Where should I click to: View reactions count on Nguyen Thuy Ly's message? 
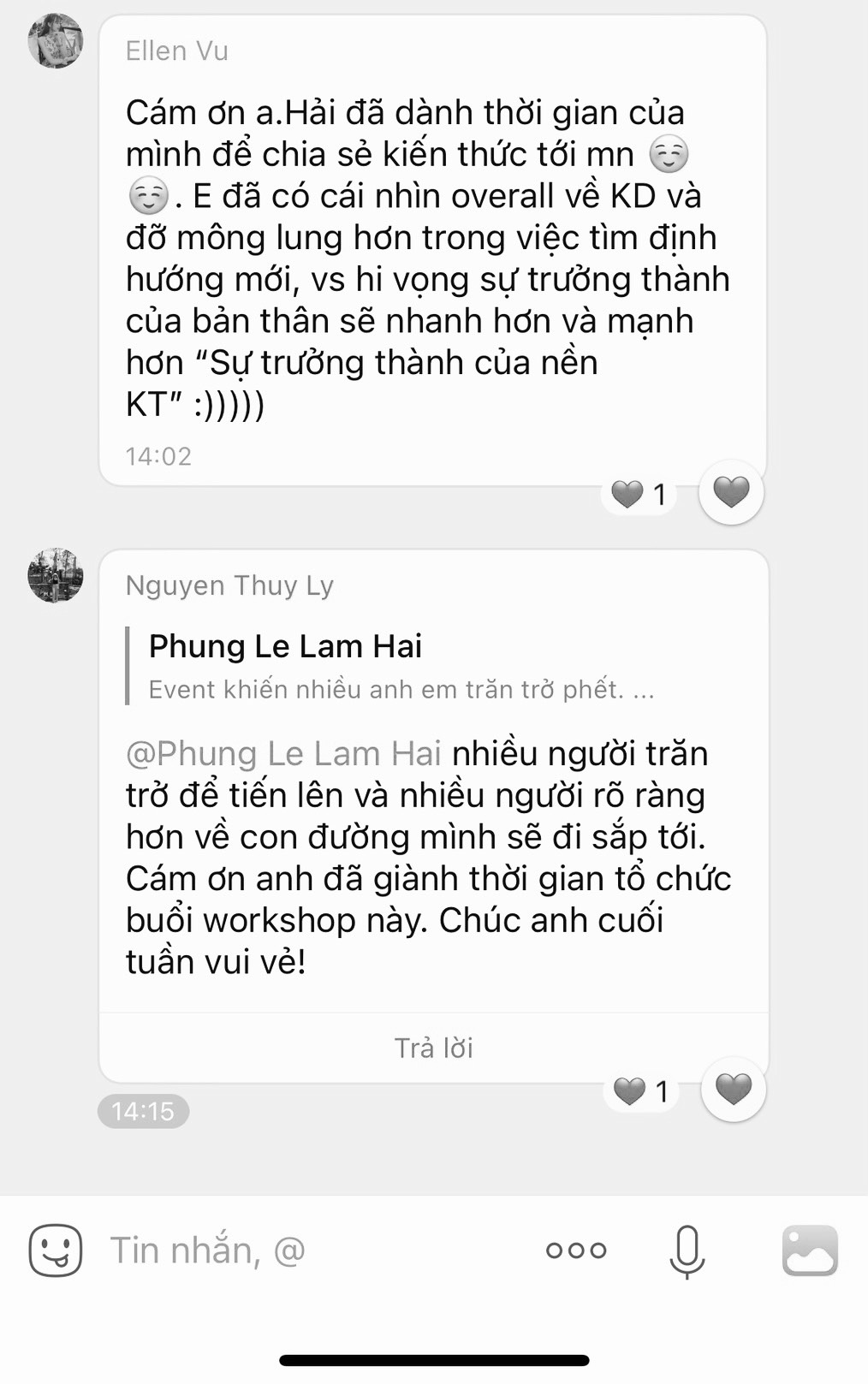pyautogui.click(x=641, y=1091)
